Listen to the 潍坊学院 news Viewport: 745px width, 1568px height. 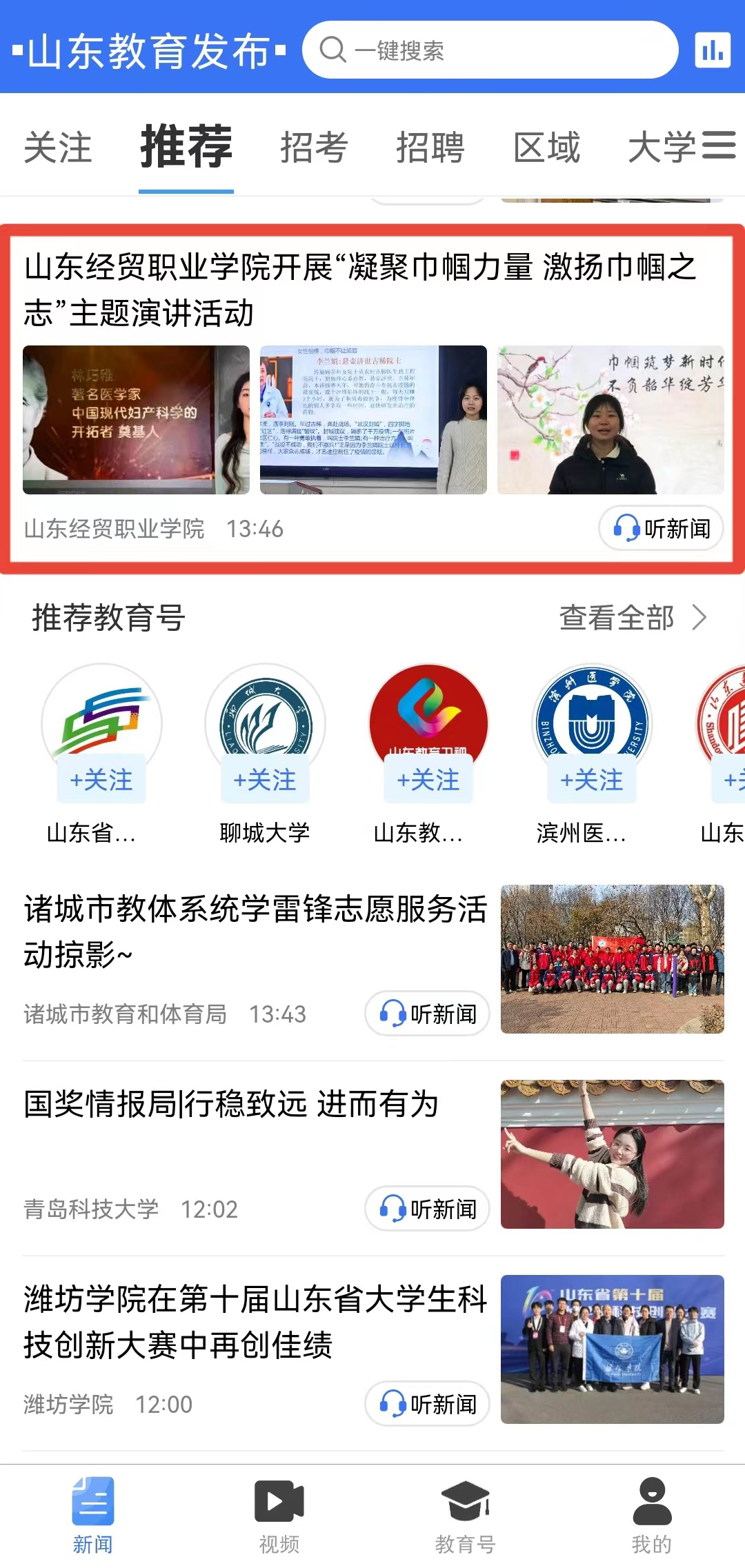(x=427, y=1404)
